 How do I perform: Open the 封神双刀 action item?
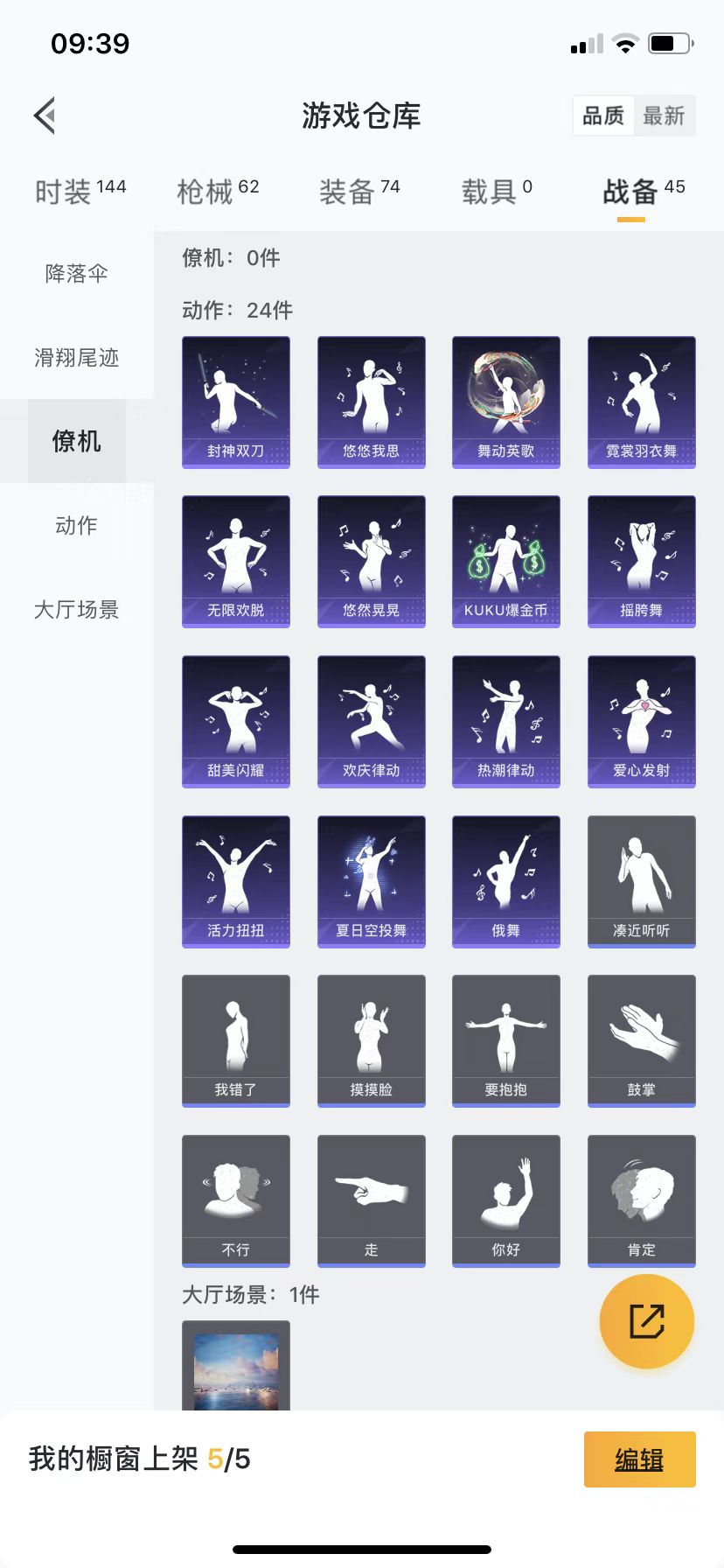click(236, 402)
